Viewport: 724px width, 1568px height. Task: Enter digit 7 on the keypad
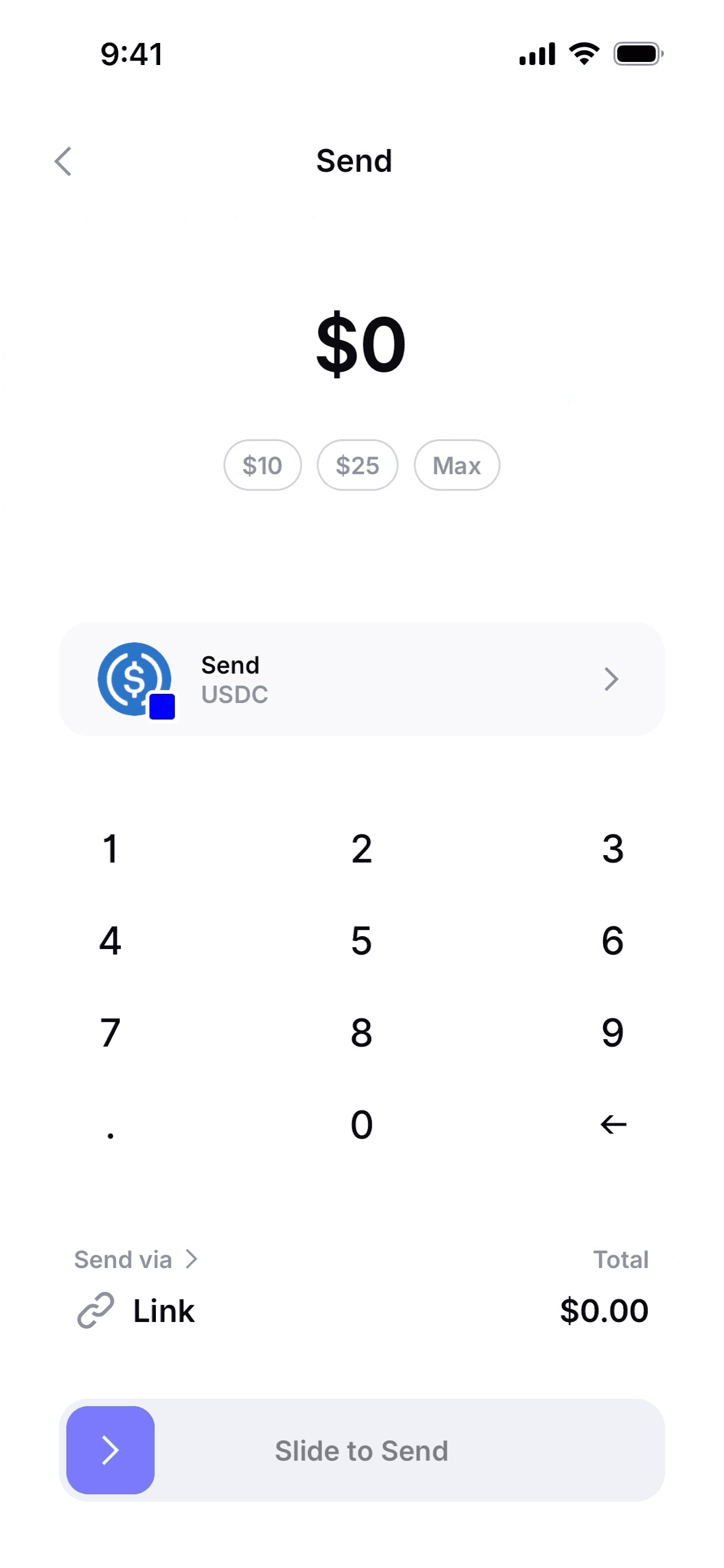(110, 1032)
